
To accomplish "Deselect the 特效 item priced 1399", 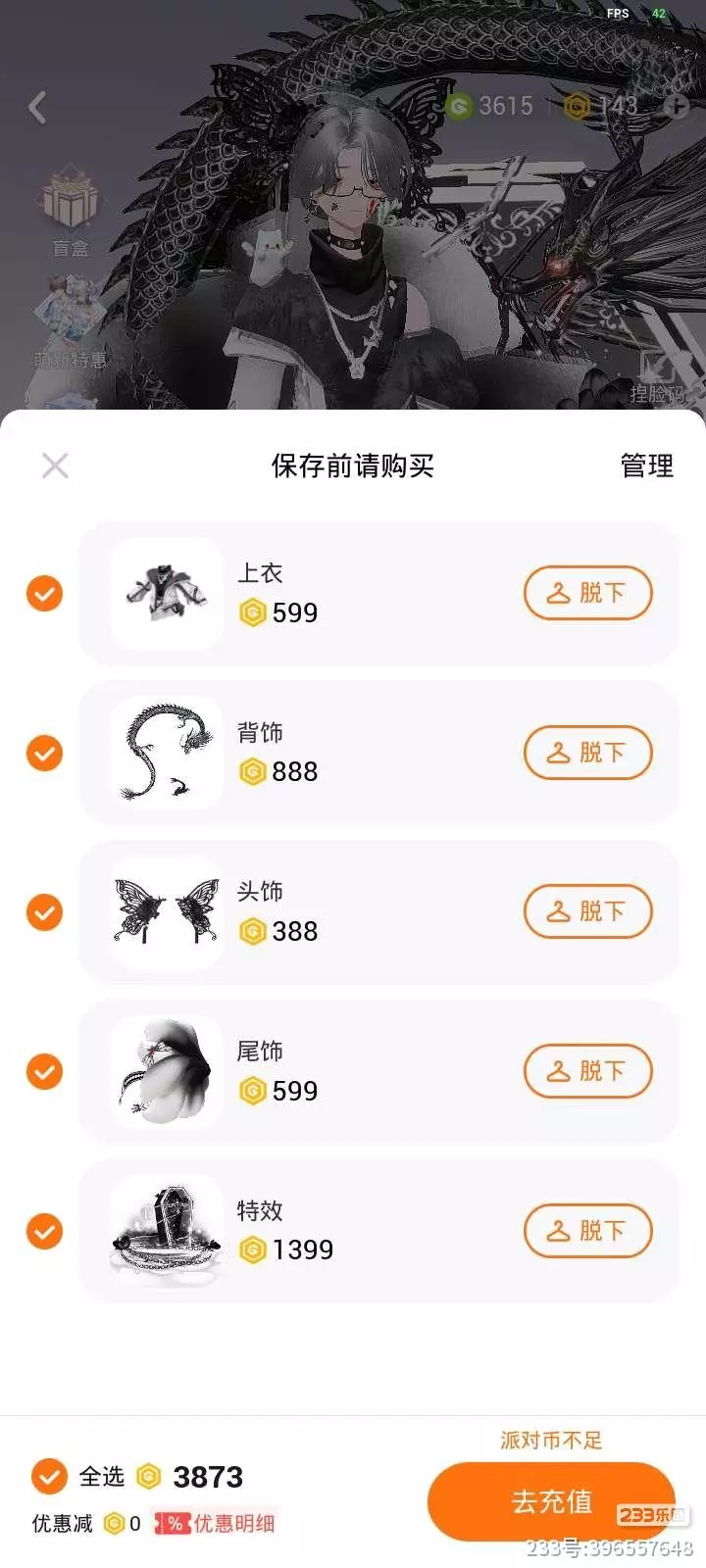I will pyautogui.click(x=44, y=1231).
